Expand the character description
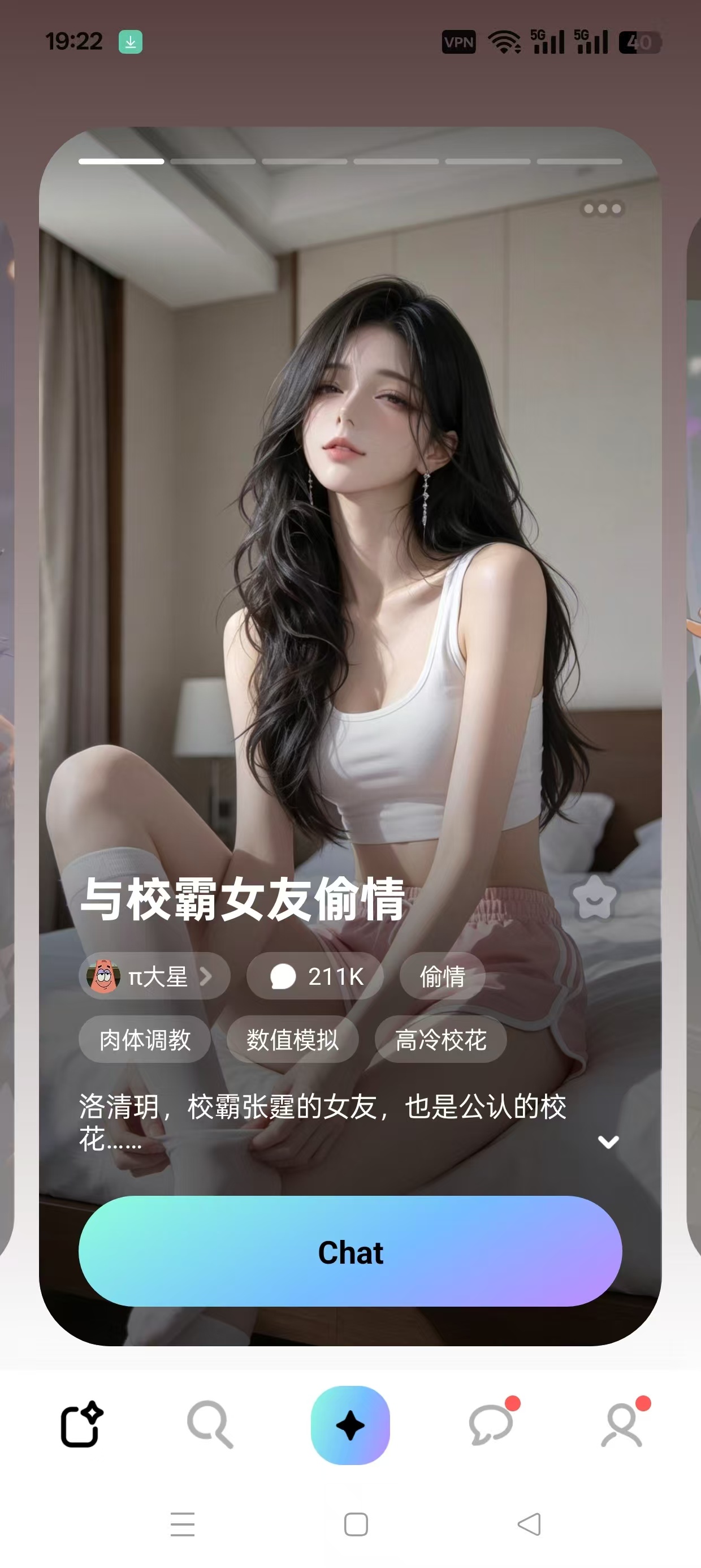The width and height of the screenshot is (701, 1568). tap(608, 1142)
